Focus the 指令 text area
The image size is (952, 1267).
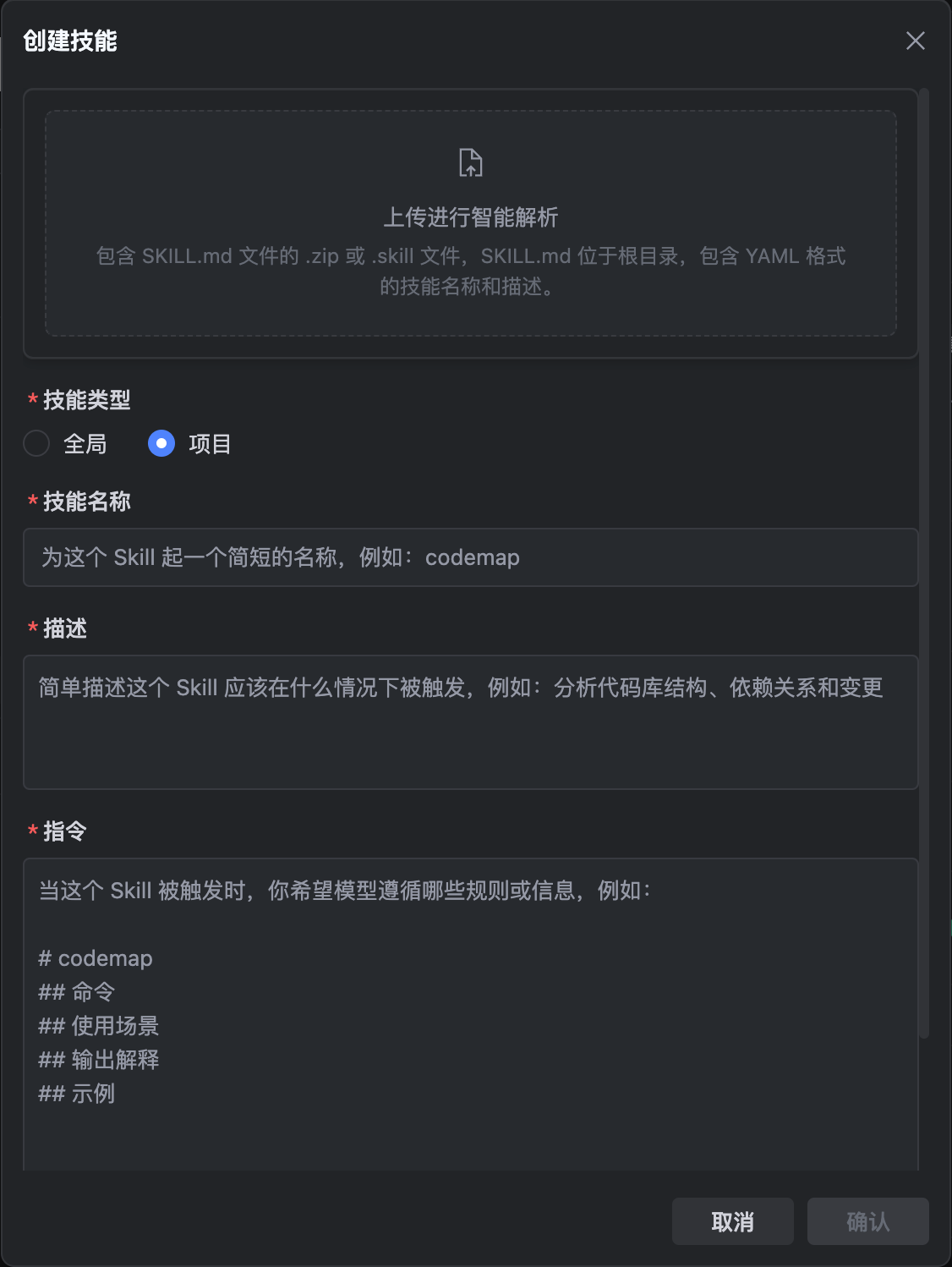click(471, 1015)
